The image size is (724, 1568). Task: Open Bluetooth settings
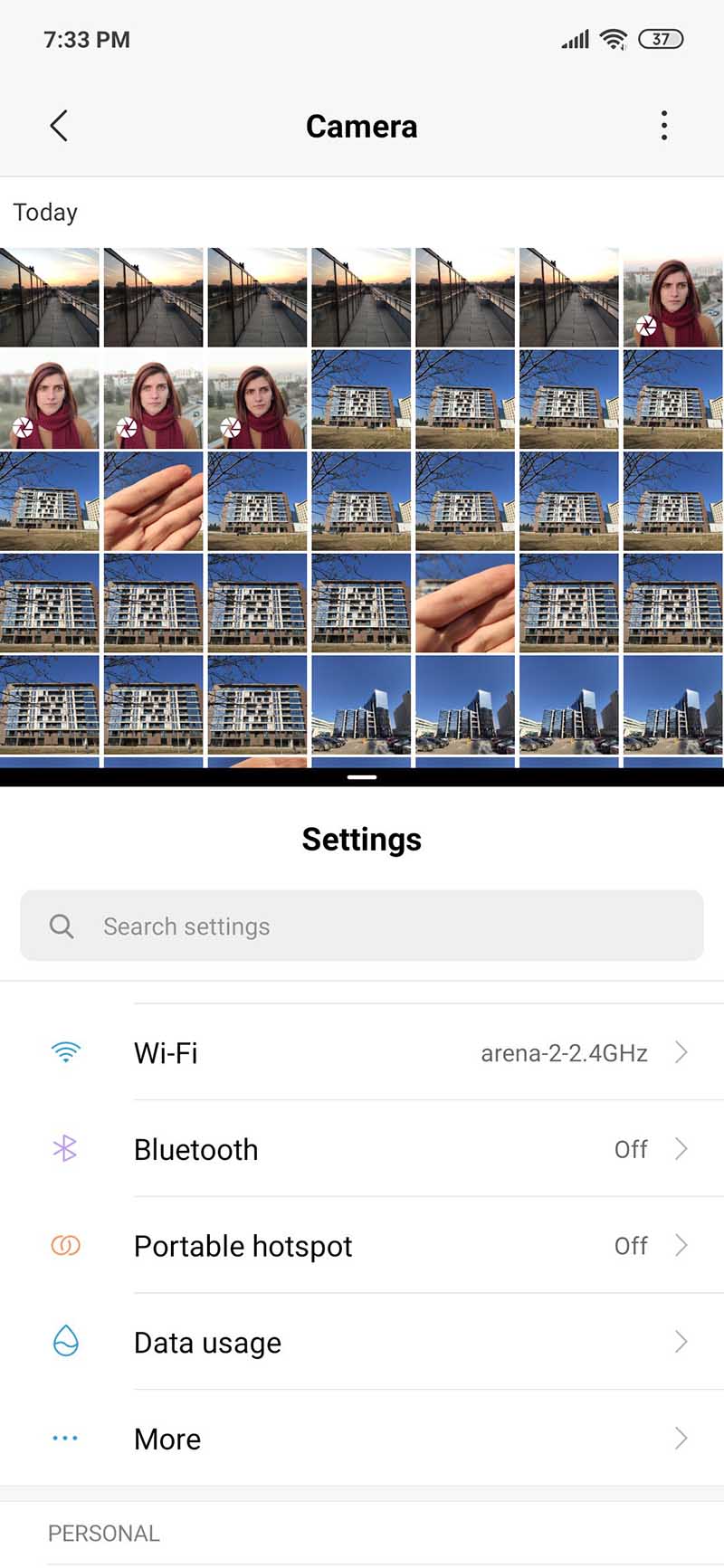[x=362, y=1149]
